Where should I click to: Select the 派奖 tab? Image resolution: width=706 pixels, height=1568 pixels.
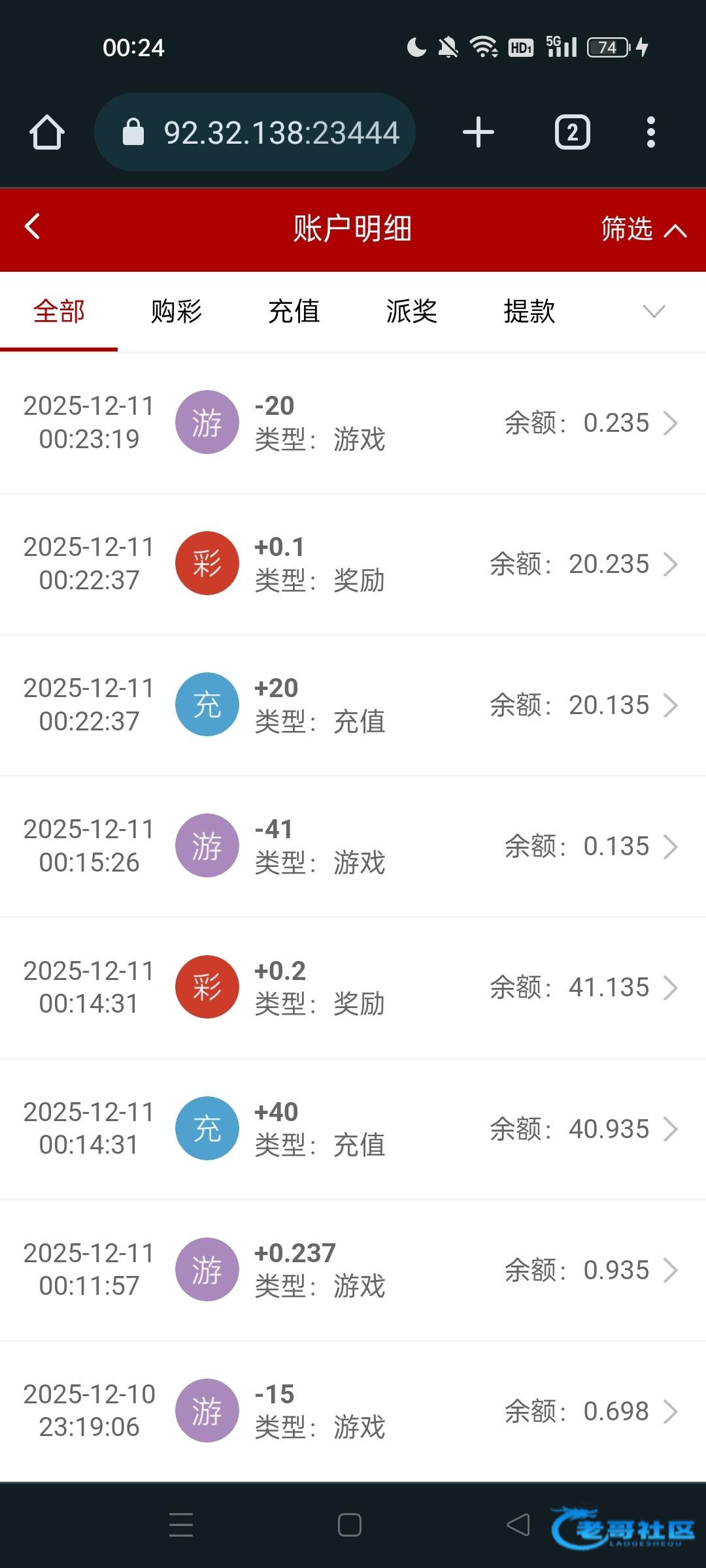point(411,312)
